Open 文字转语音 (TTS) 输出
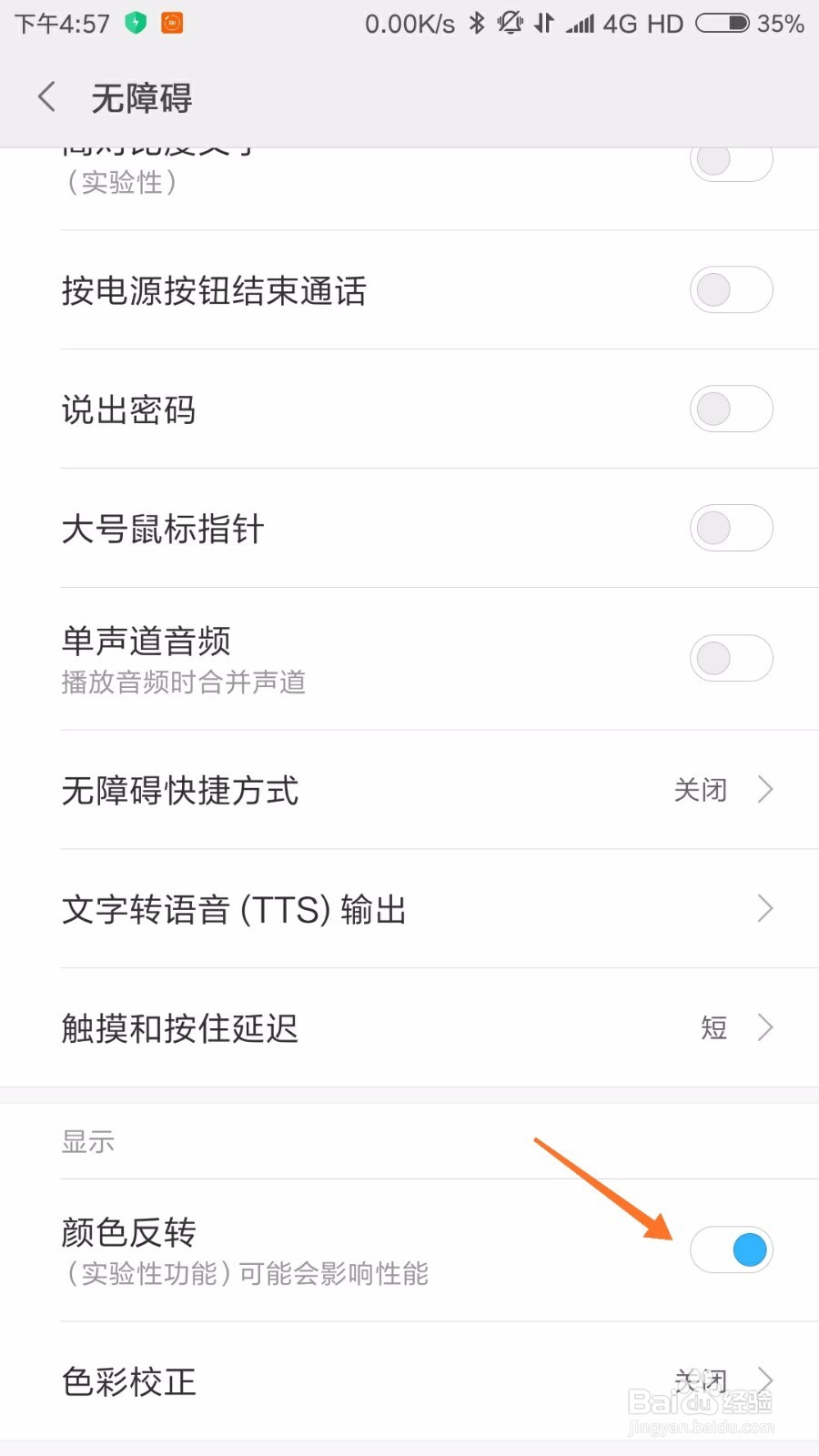This screenshot has height=1456, width=819. 409,909
